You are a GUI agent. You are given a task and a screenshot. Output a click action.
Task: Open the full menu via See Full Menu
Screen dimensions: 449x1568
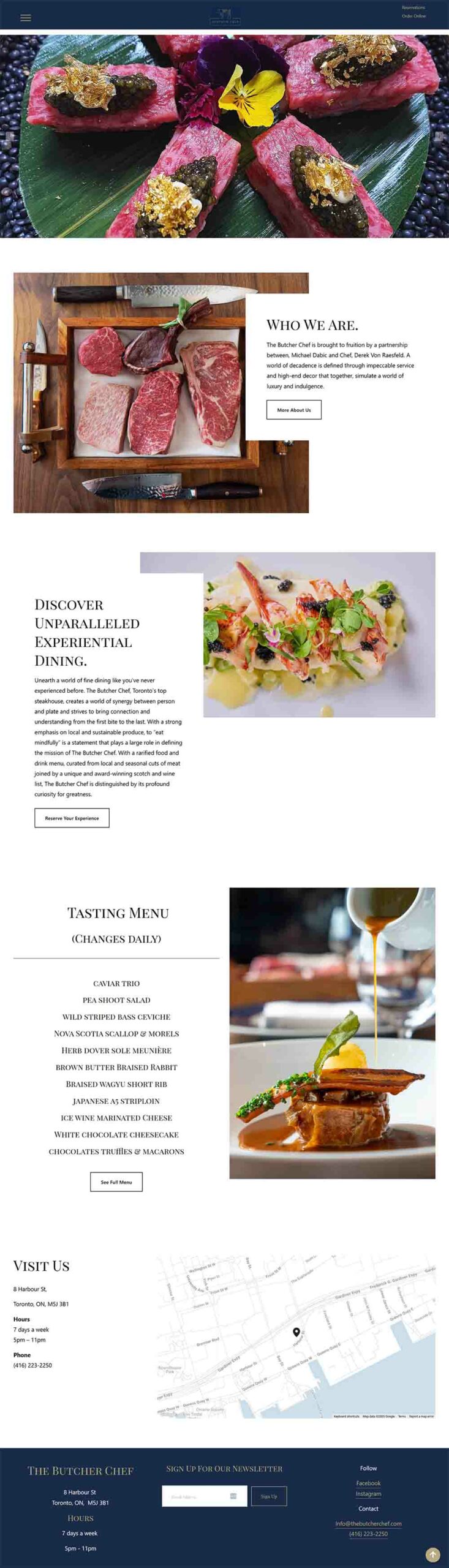tap(116, 1182)
